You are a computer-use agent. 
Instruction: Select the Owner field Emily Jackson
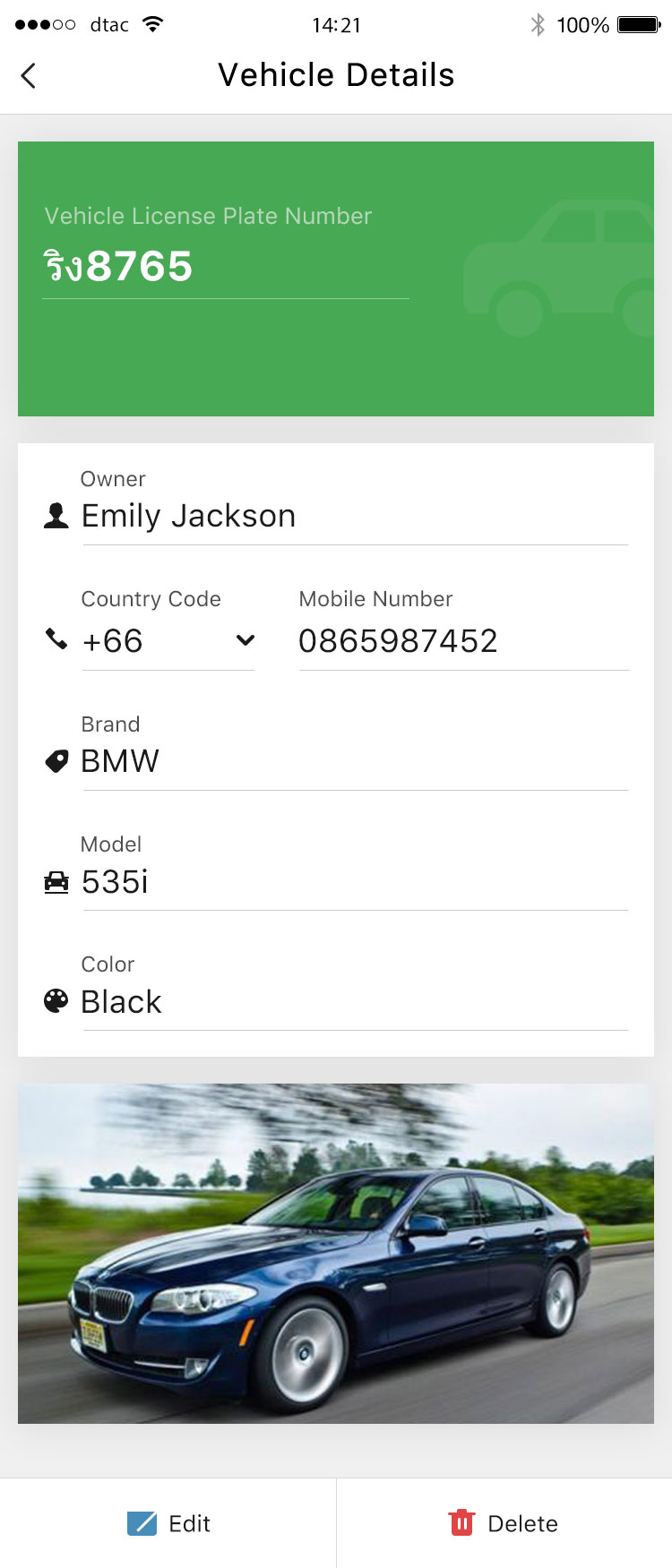point(354,517)
